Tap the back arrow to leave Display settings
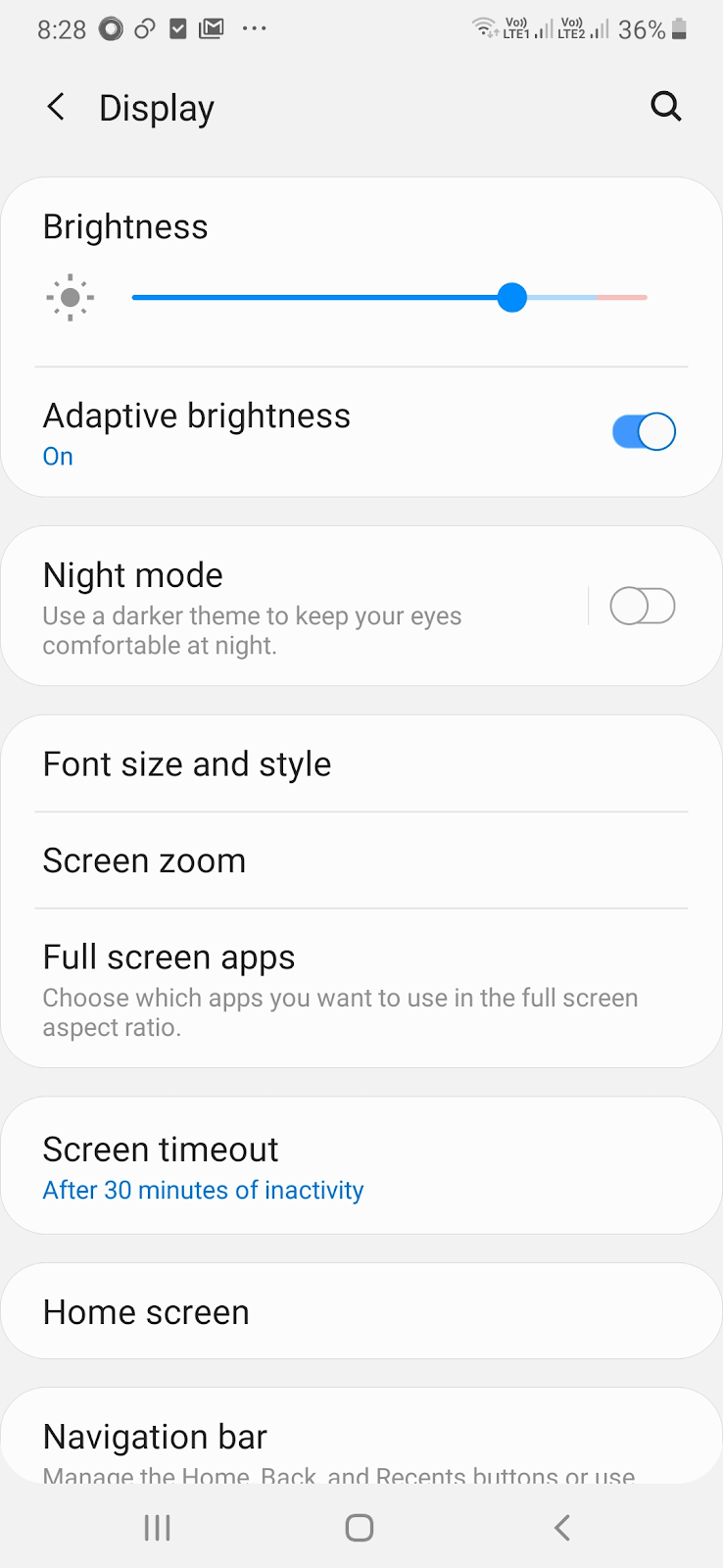The height and width of the screenshot is (1568, 723). [x=56, y=108]
